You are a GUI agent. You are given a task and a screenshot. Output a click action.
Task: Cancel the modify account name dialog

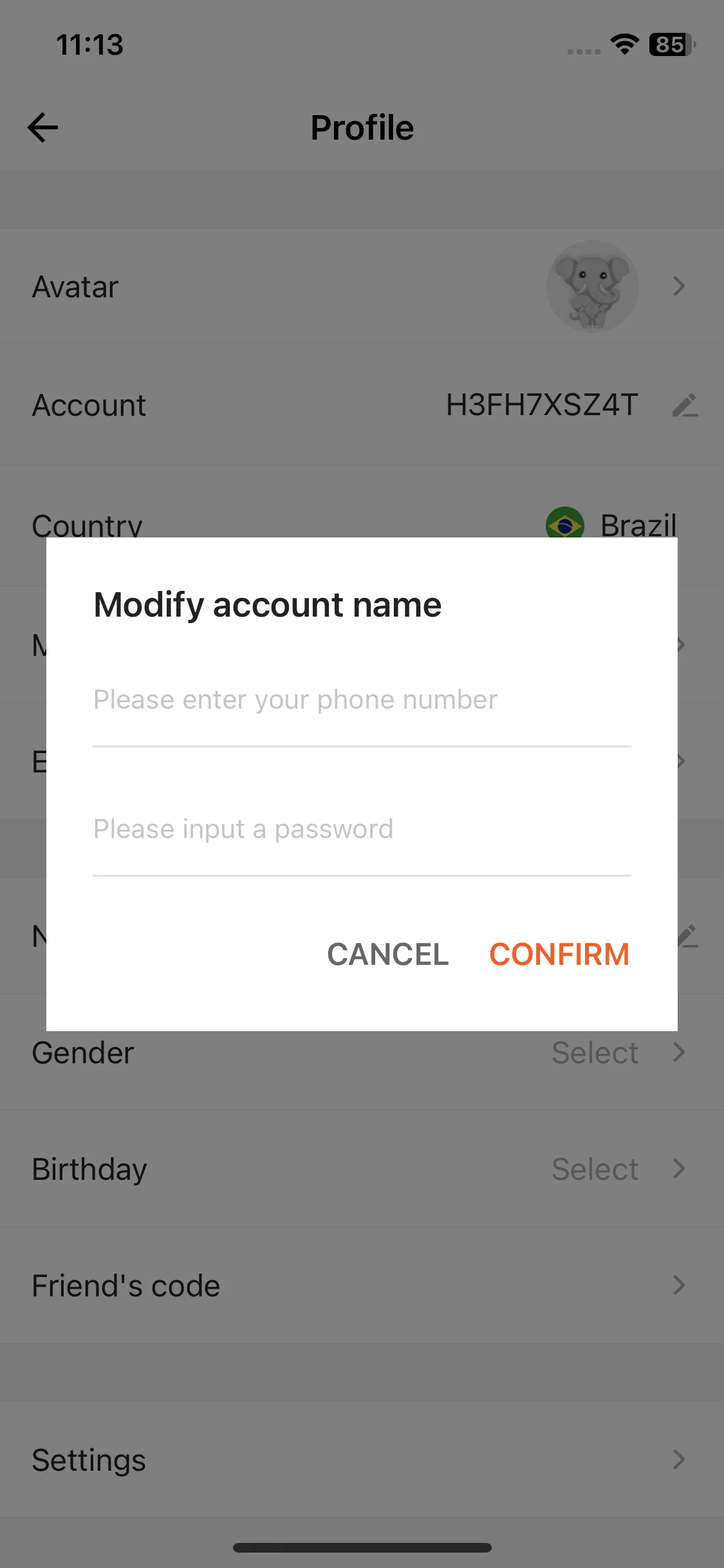387,954
